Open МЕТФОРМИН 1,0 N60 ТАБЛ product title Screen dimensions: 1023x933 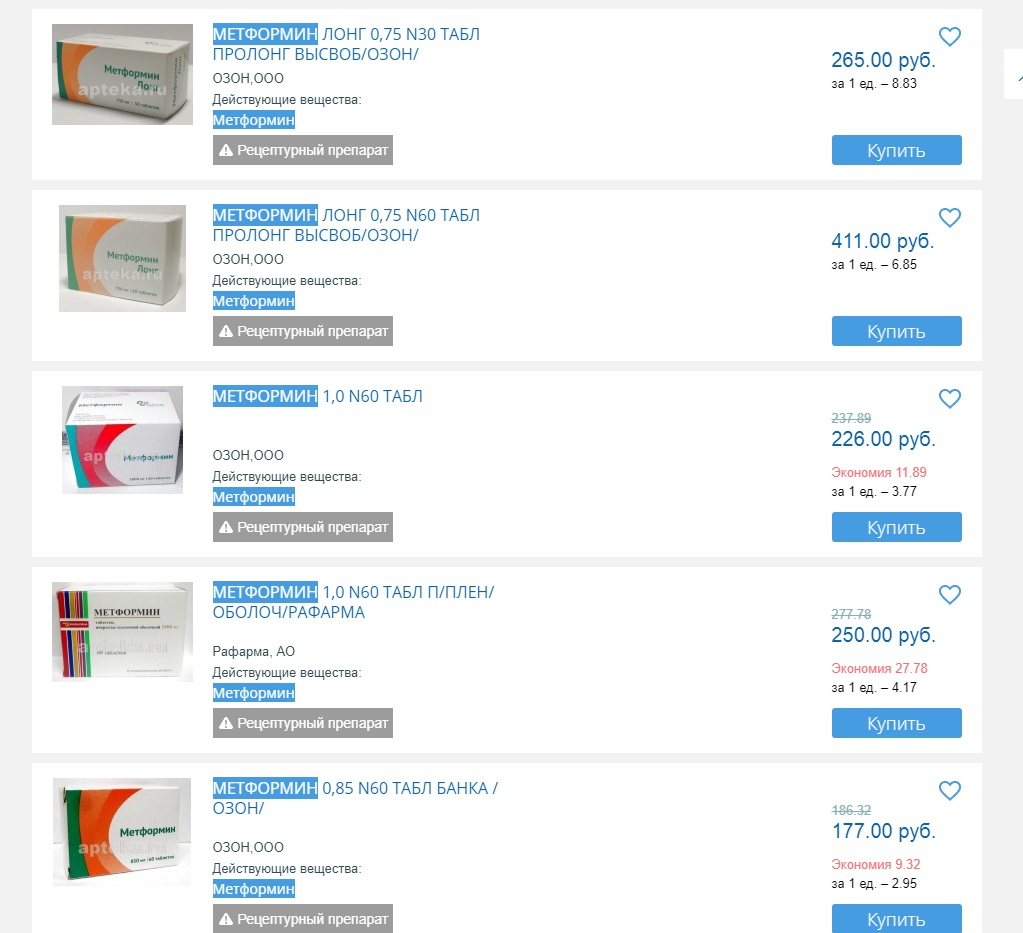coord(318,397)
